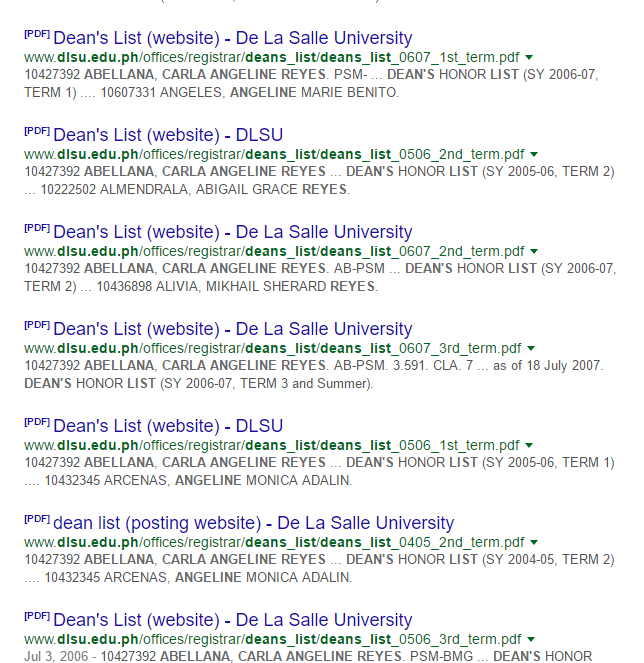Open the Dean's List result for deans_list_0506_3rd_term.pdf
The height and width of the screenshot is (663, 644).
(x=232, y=620)
